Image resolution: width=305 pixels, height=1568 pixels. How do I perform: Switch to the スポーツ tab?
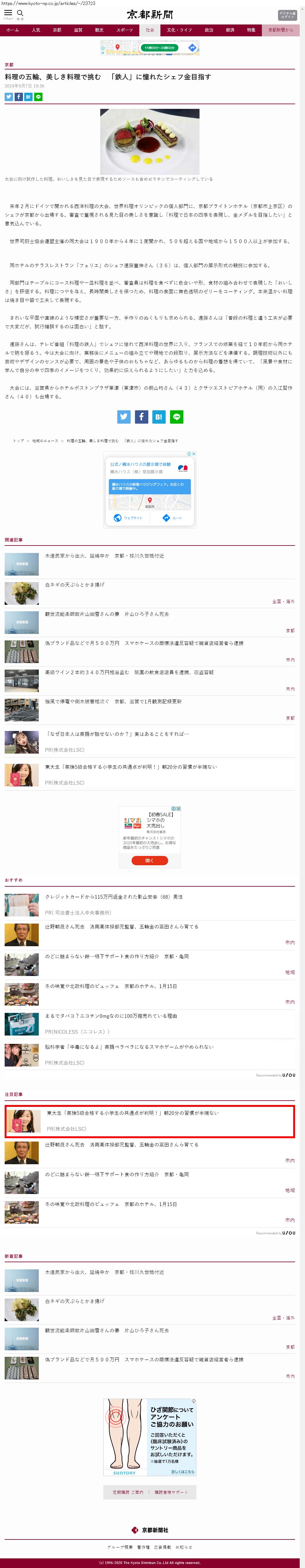[124, 30]
